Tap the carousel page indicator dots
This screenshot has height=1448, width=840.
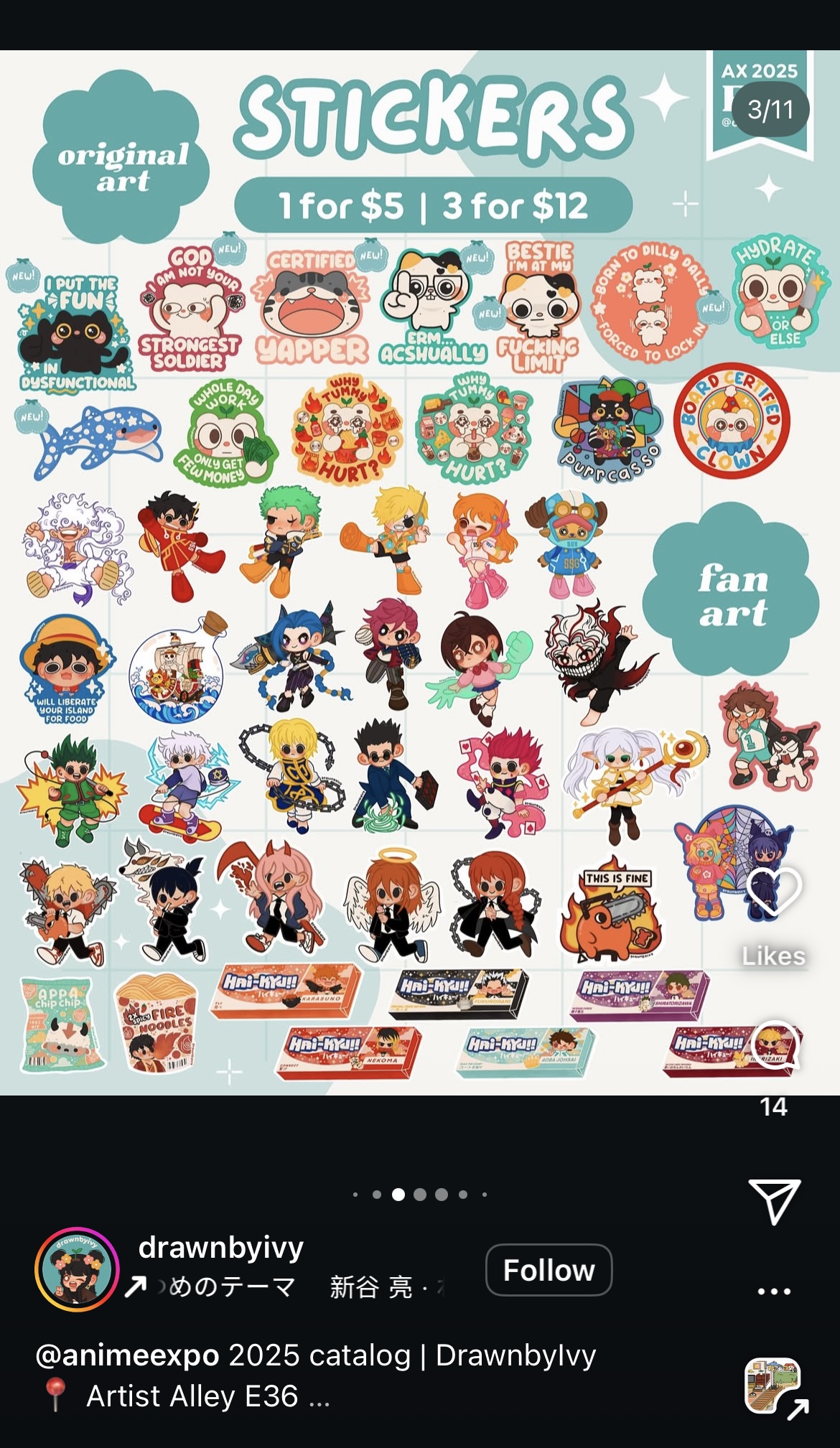420,1195
